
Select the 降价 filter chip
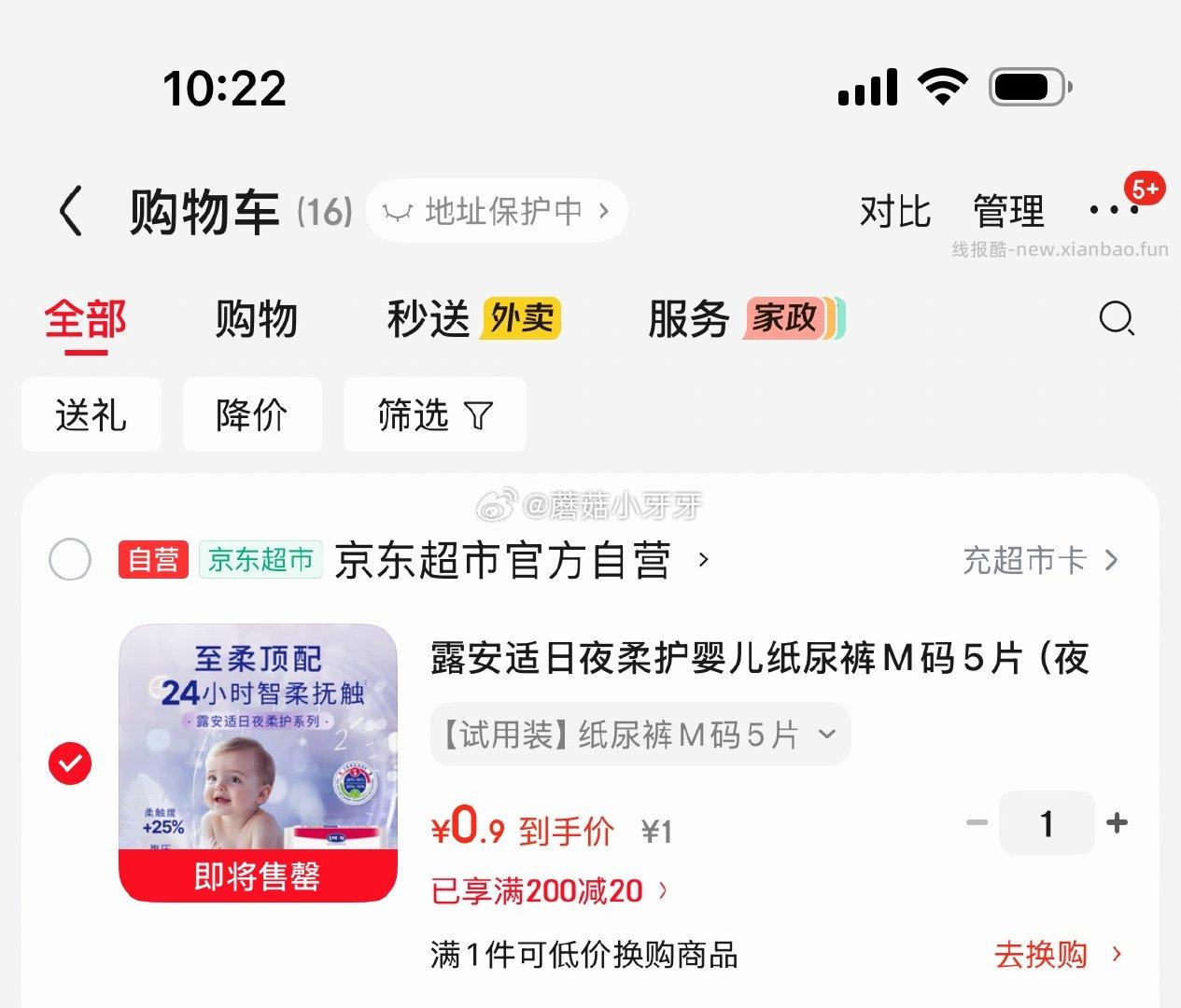[x=252, y=415]
